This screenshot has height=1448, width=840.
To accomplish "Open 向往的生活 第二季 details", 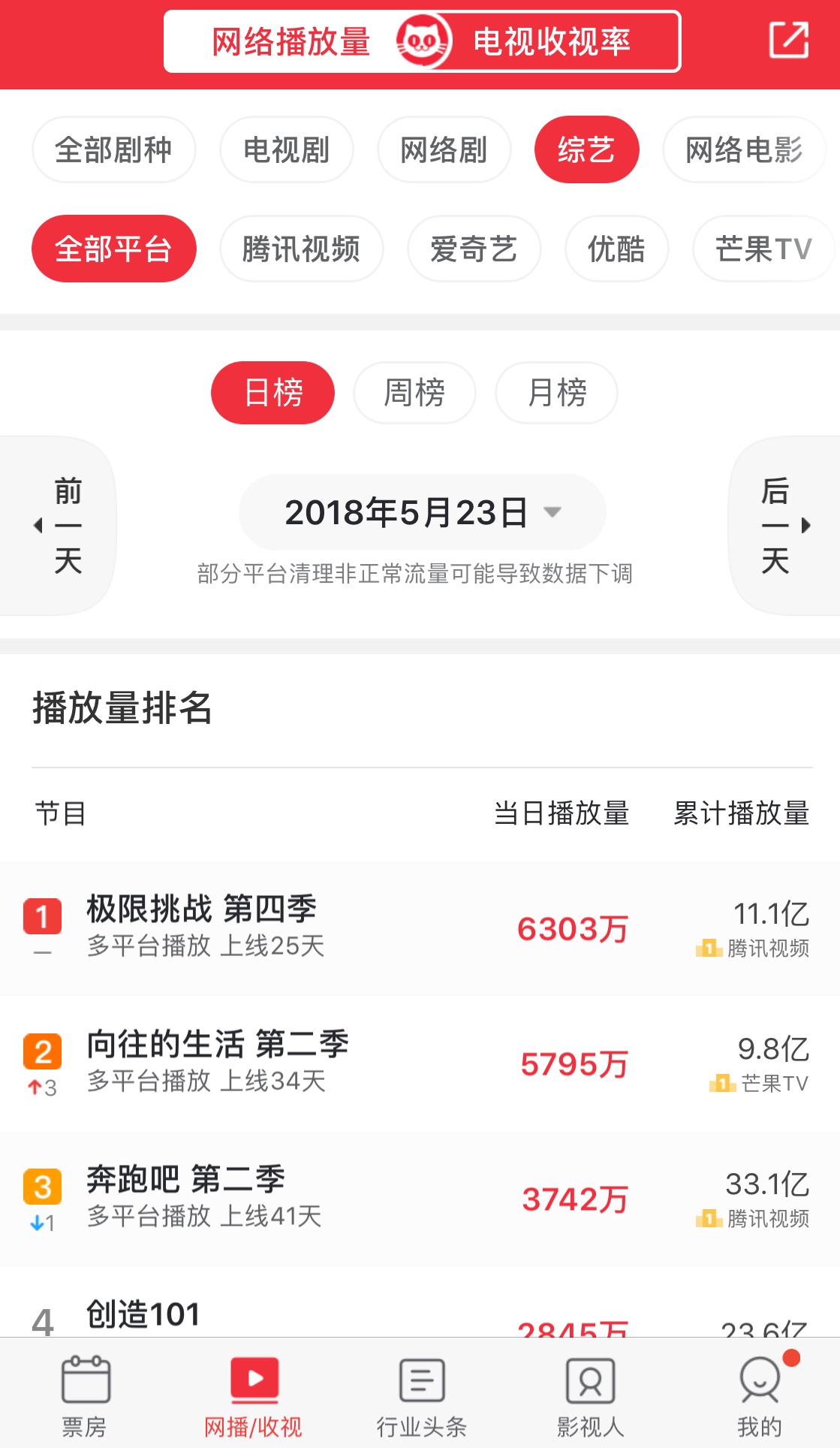I will tap(218, 1045).
